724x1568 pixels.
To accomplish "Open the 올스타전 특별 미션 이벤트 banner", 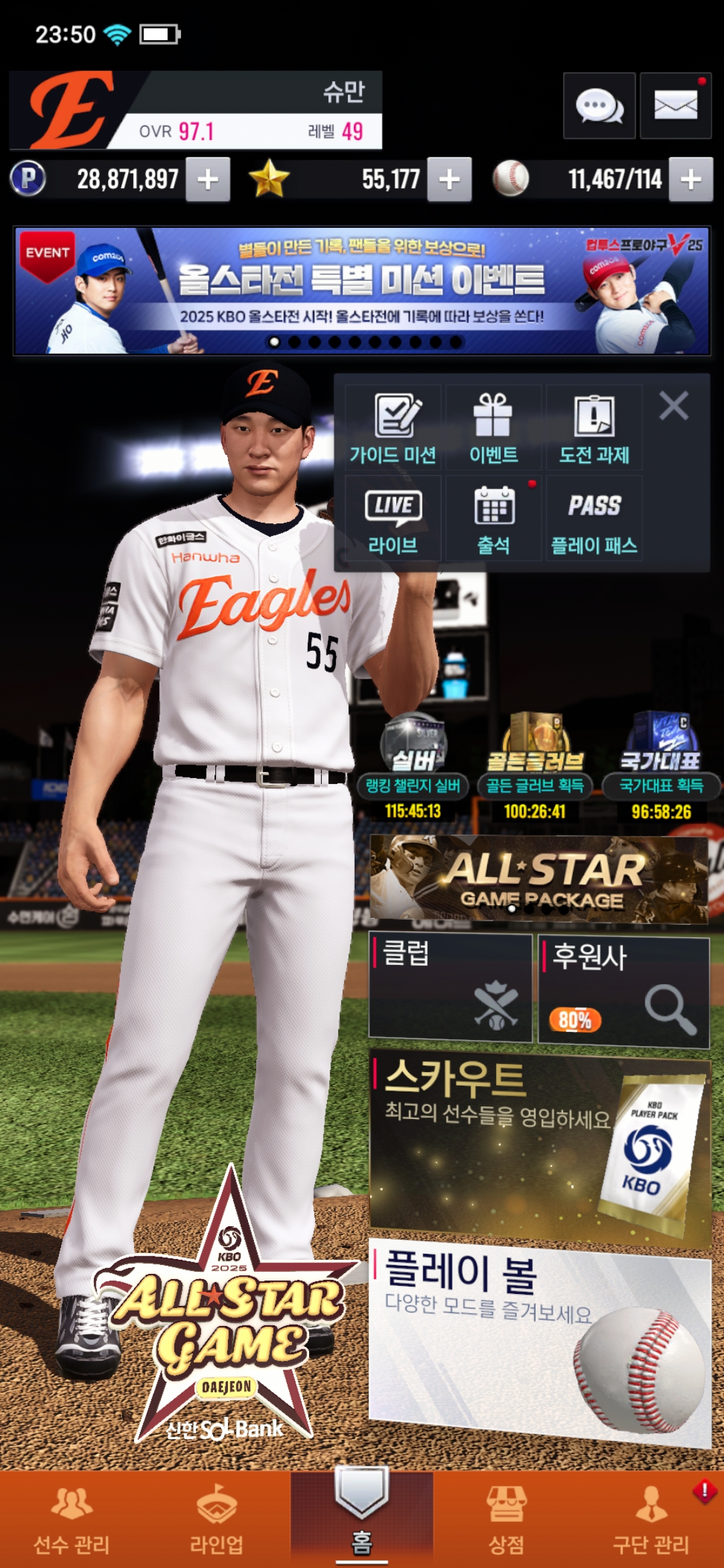I will click(x=362, y=290).
